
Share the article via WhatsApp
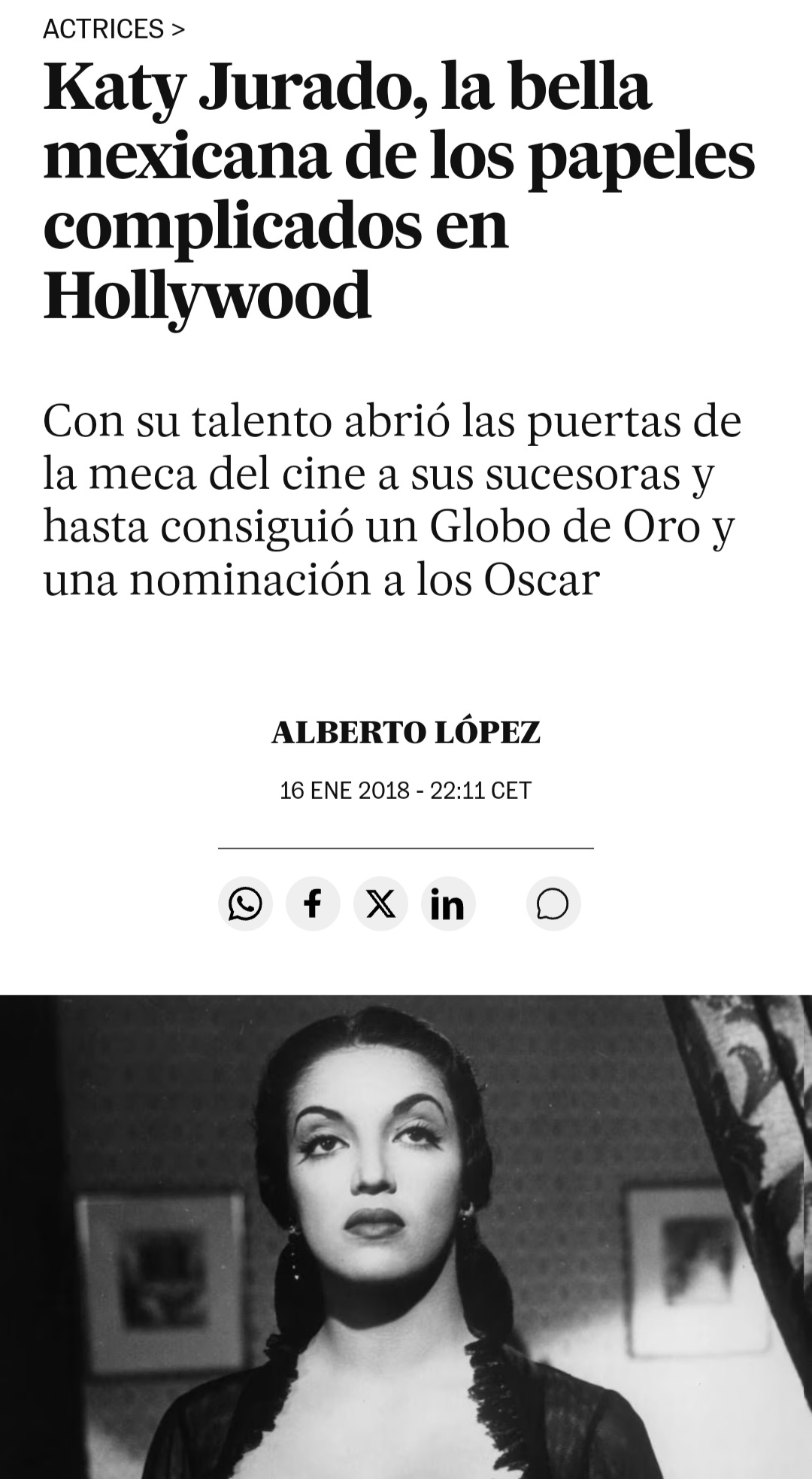pos(245,903)
